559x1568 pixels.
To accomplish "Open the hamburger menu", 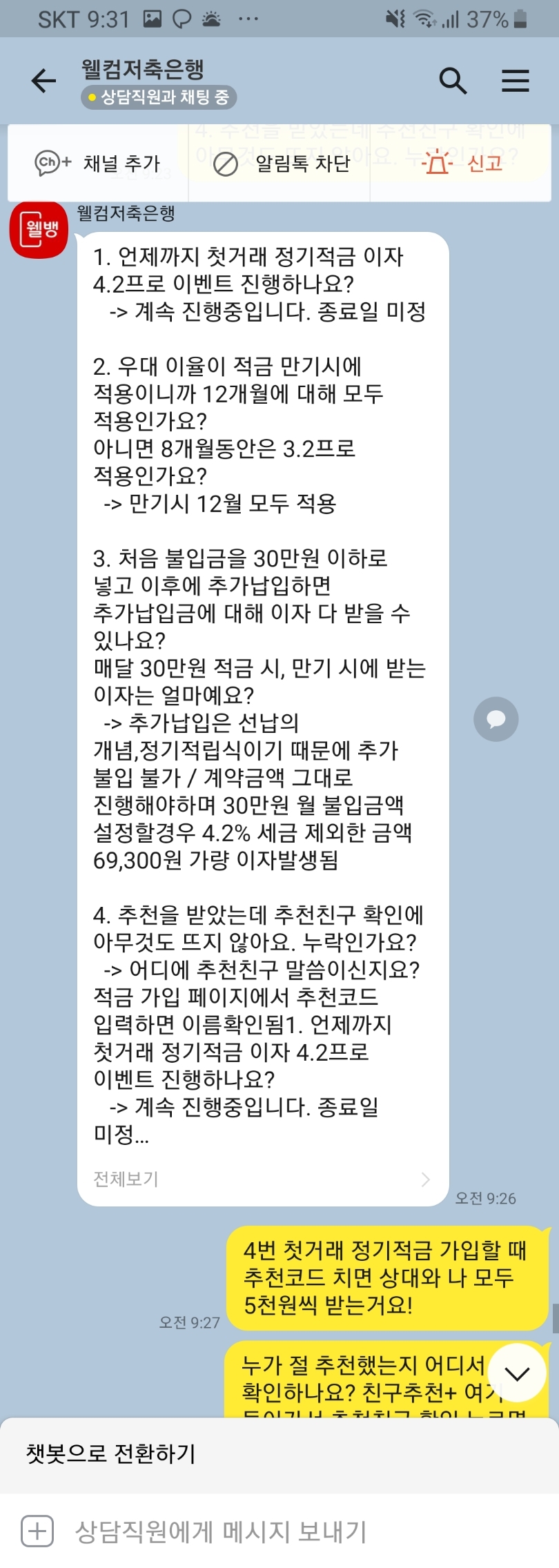I will click(x=515, y=81).
